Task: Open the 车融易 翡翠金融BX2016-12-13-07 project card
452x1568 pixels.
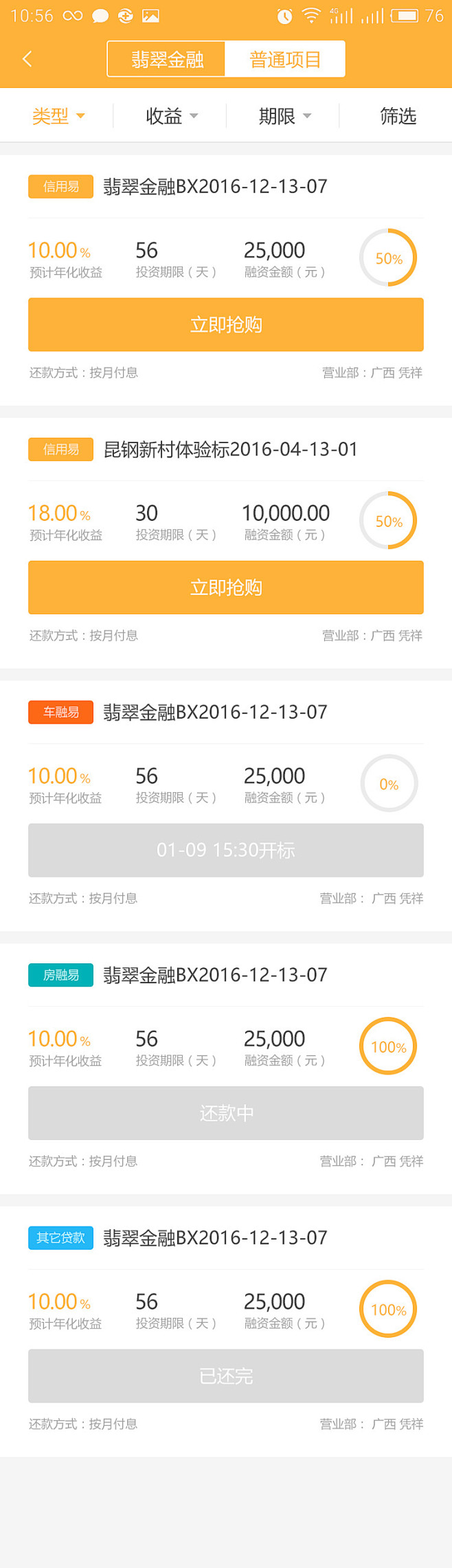Action: coord(215,713)
